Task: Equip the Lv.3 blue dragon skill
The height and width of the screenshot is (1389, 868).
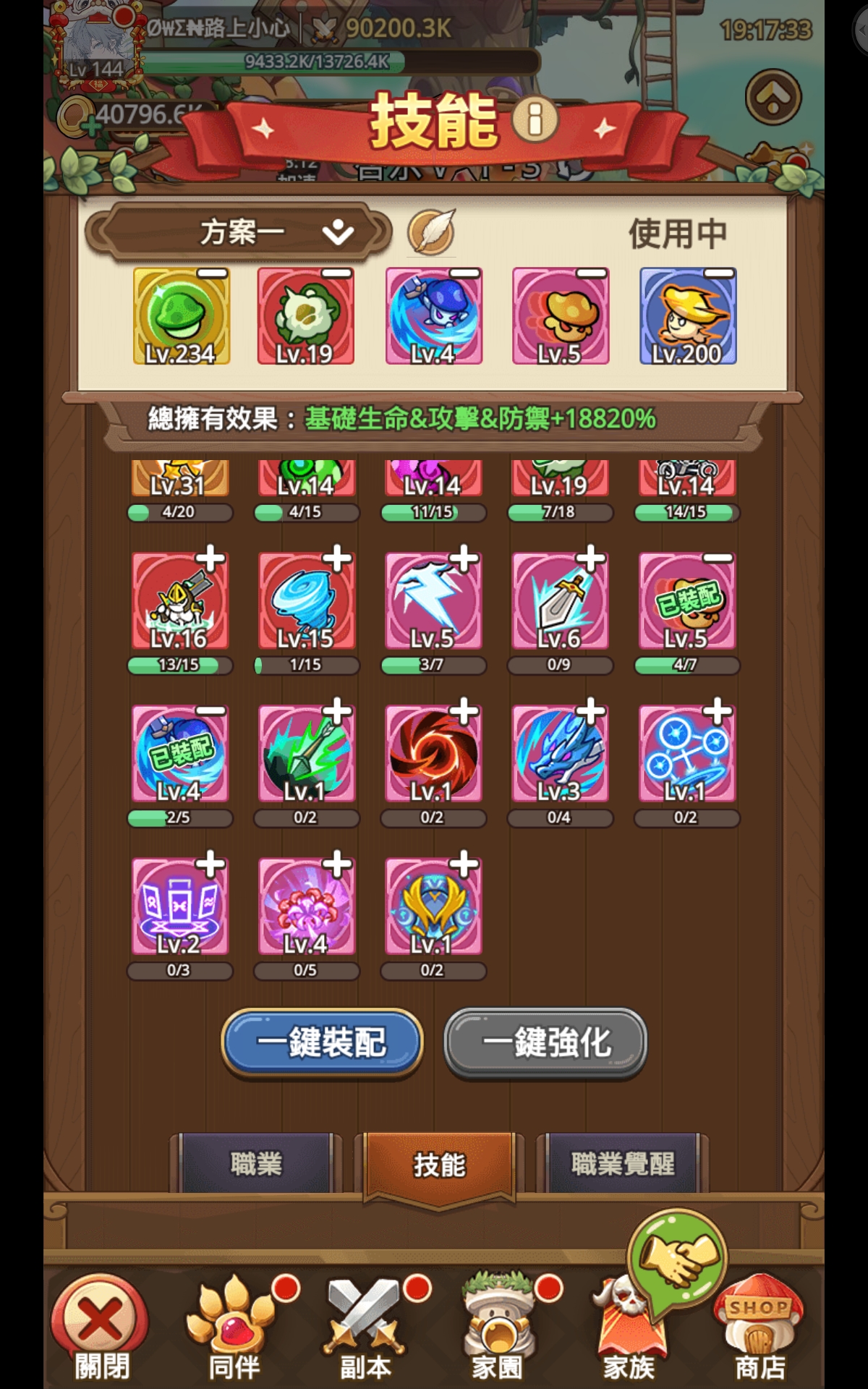Action: [591, 712]
